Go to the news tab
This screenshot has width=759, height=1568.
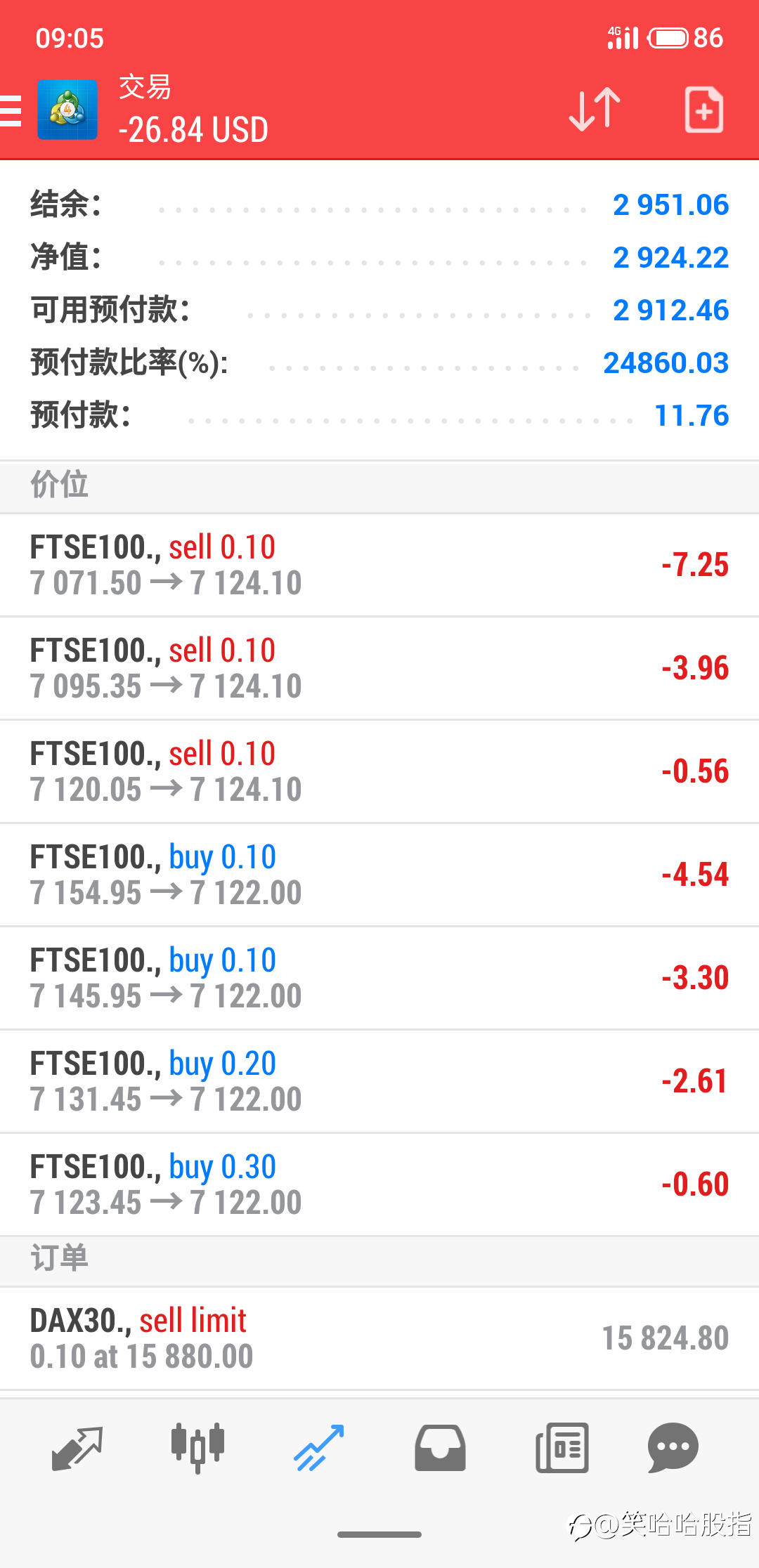coord(562,1449)
